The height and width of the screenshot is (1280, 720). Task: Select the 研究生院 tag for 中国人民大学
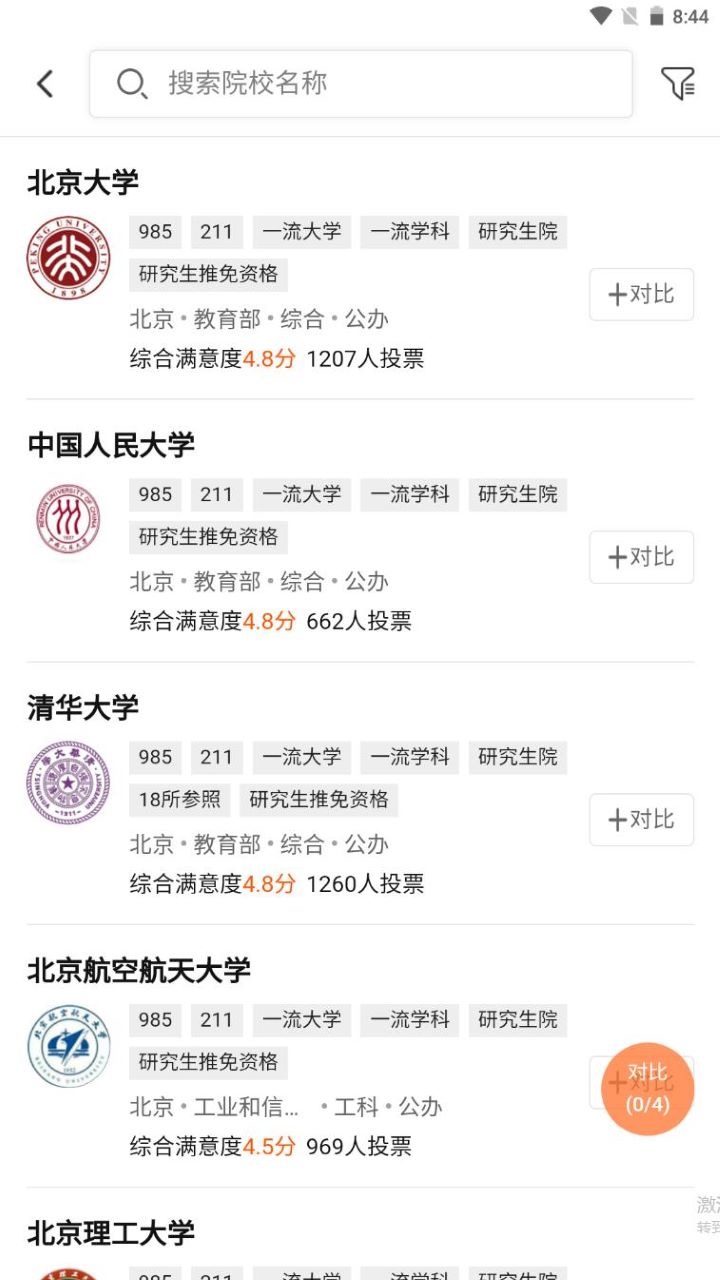pos(517,494)
